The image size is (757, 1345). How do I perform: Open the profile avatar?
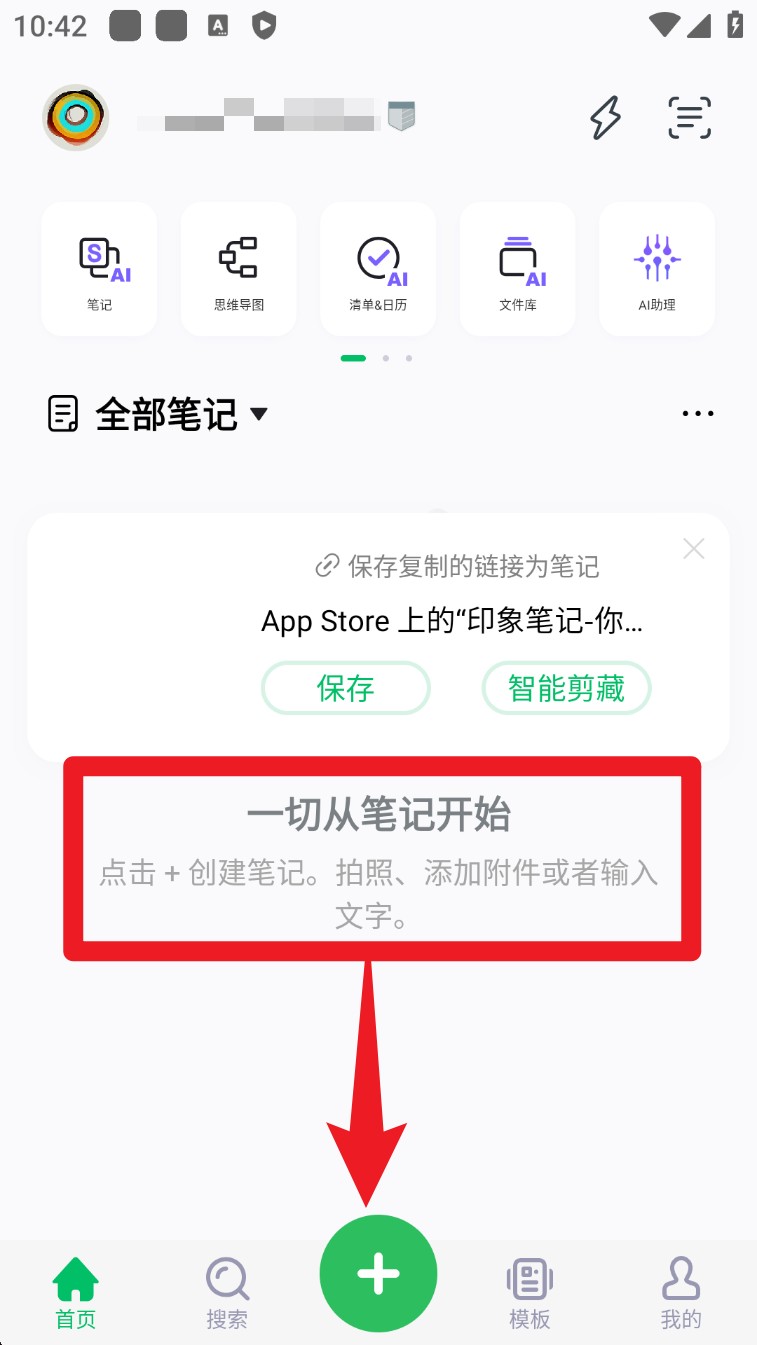point(76,118)
